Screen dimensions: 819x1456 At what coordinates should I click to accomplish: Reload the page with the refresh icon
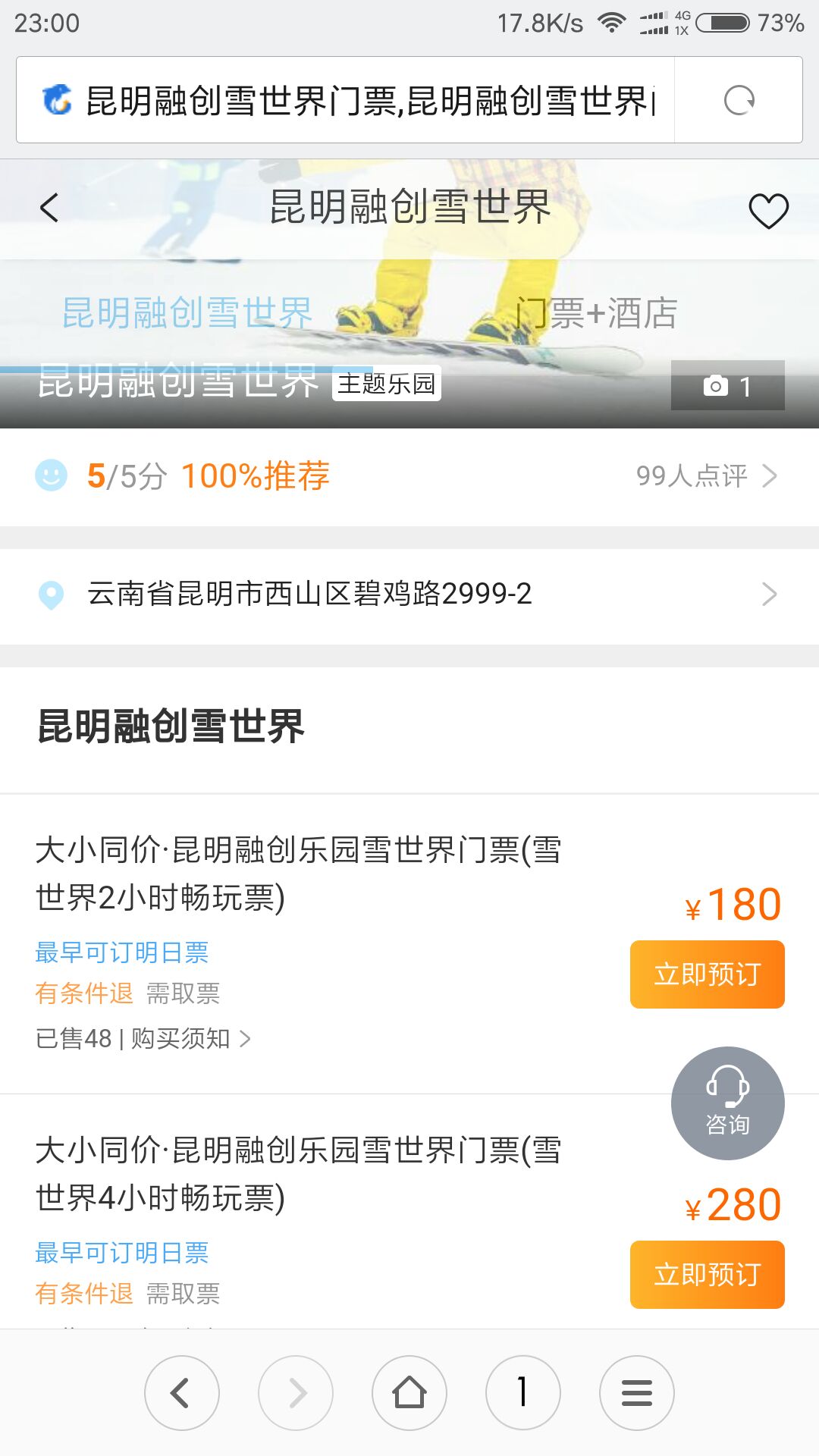739,100
